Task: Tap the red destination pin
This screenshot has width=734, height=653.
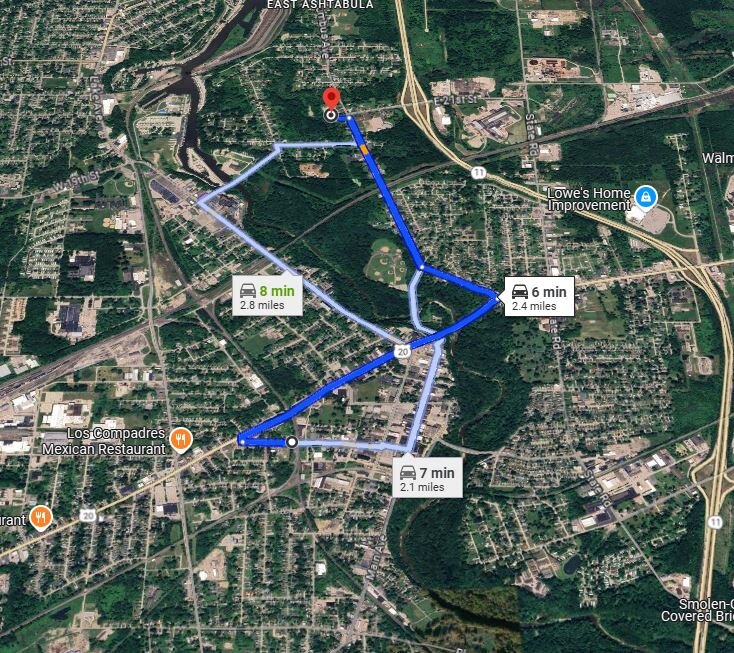Action: (x=331, y=101)
